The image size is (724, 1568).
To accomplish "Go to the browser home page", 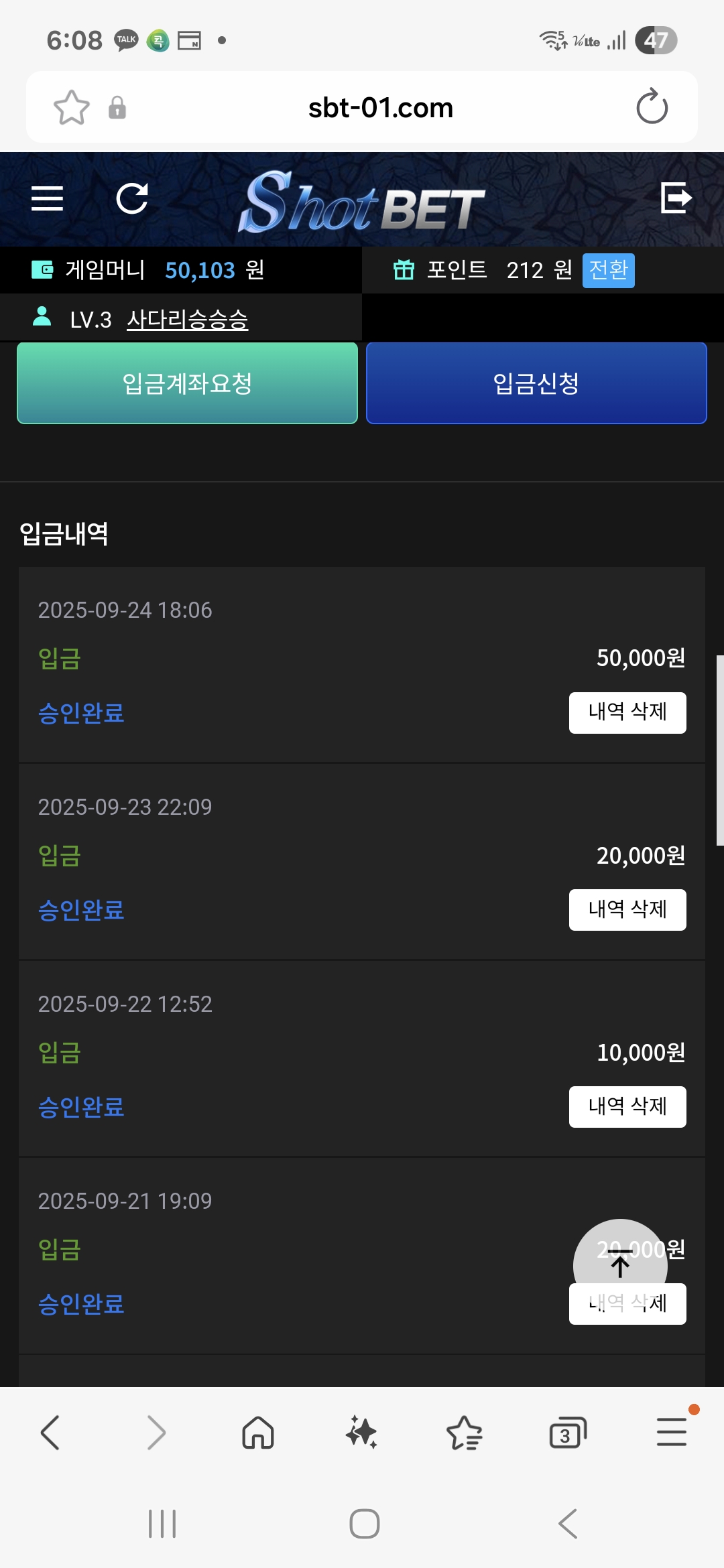I will pos(258,1433).
